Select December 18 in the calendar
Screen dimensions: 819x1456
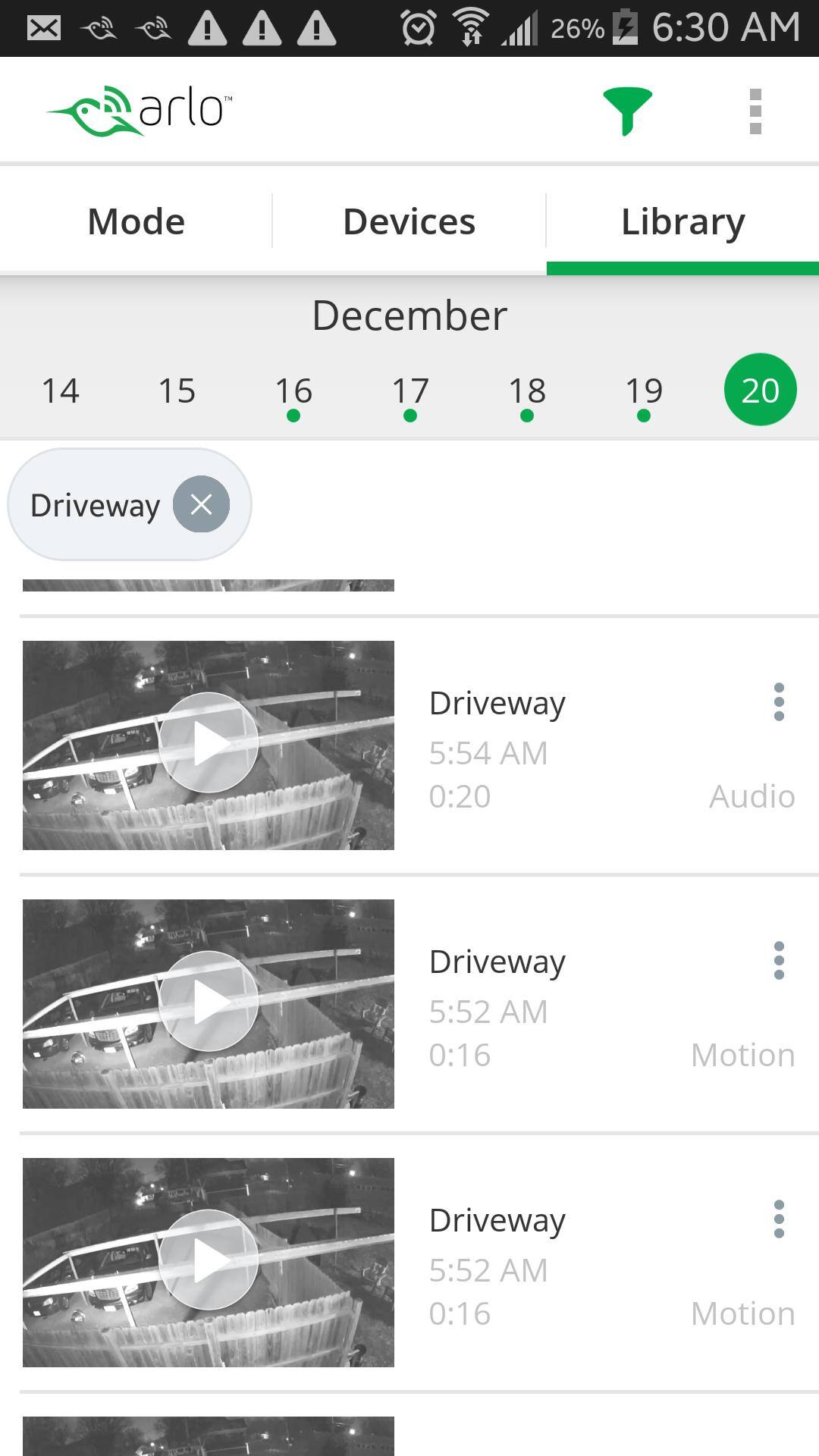527,391
